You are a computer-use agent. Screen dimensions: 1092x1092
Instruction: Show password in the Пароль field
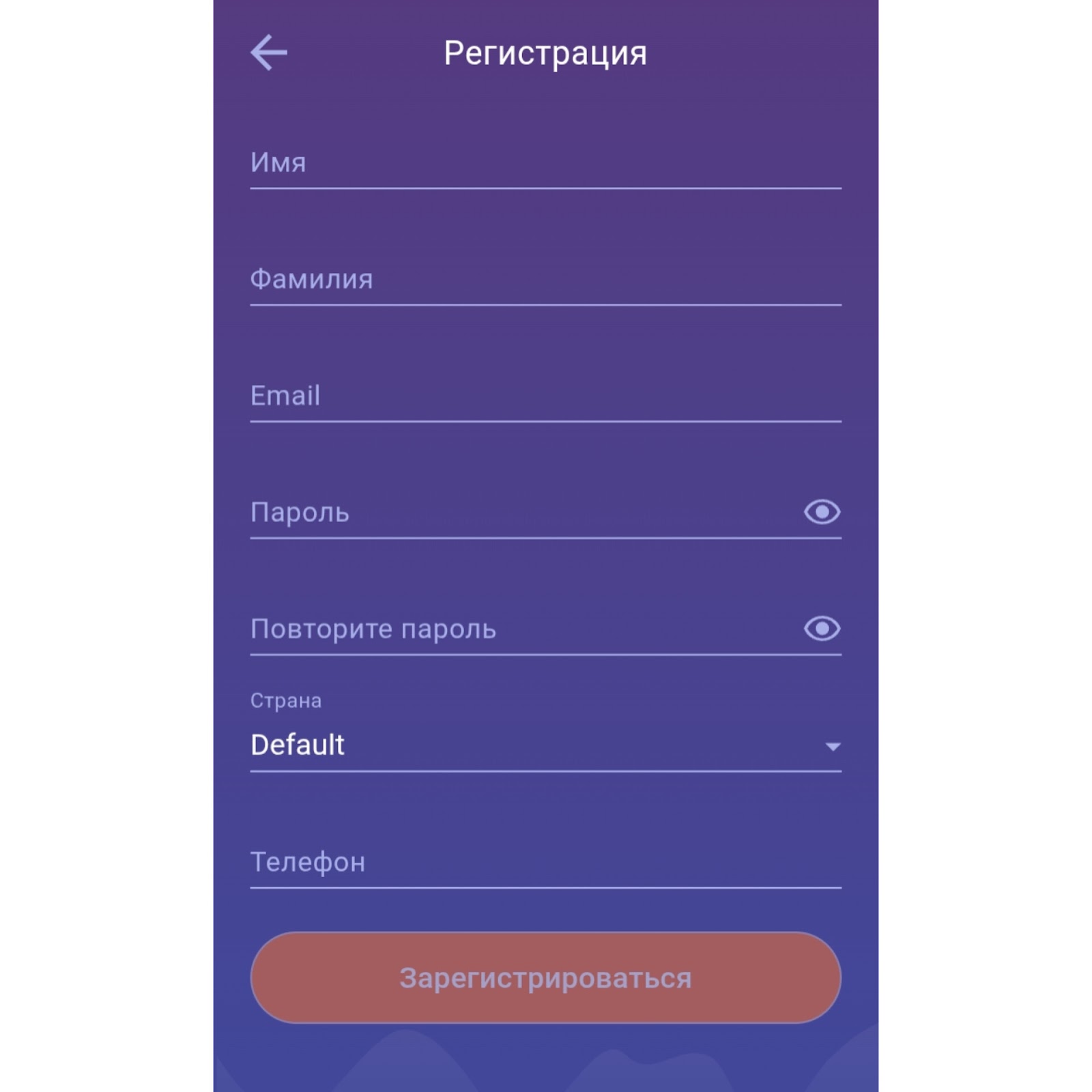point(822,512)
